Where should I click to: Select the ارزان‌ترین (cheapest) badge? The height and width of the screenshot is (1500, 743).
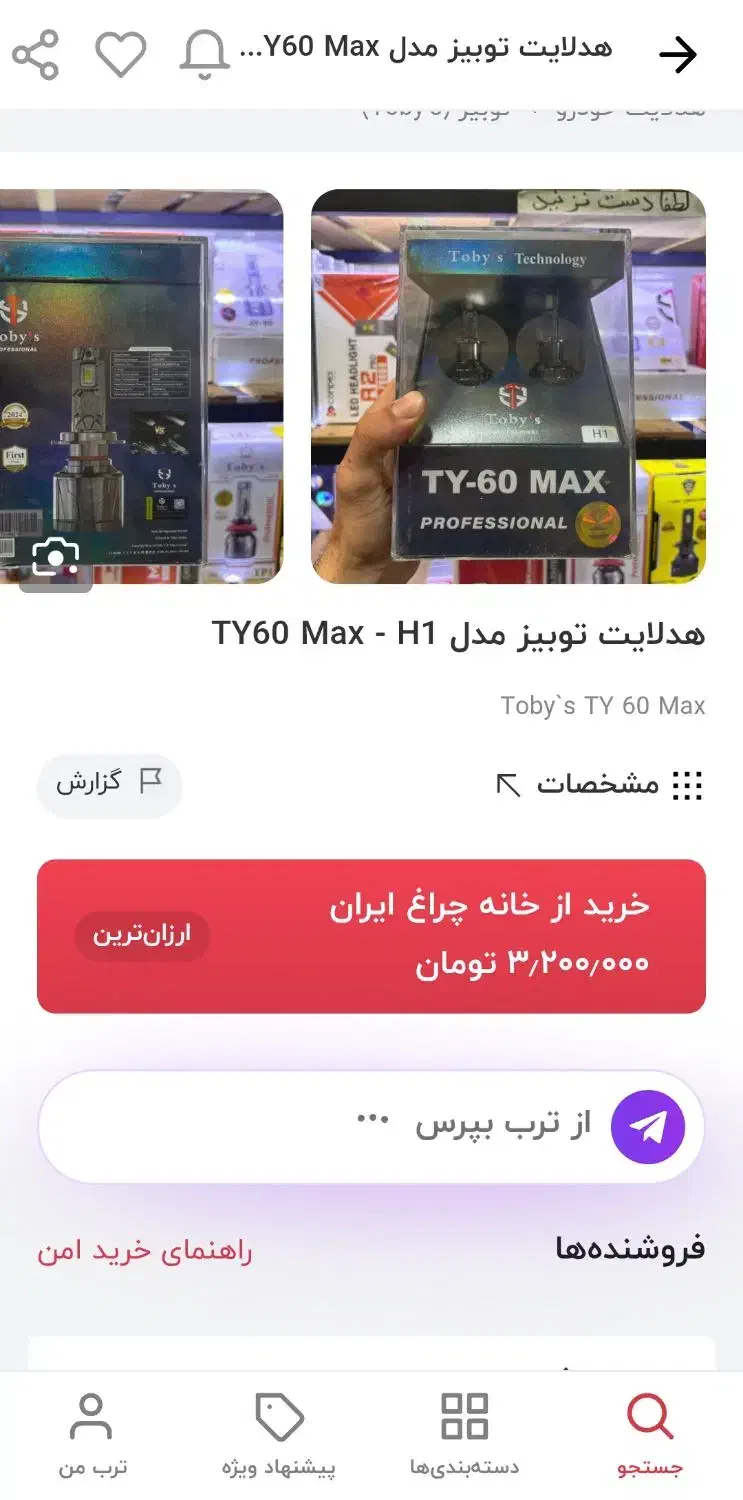pos(141,936)
